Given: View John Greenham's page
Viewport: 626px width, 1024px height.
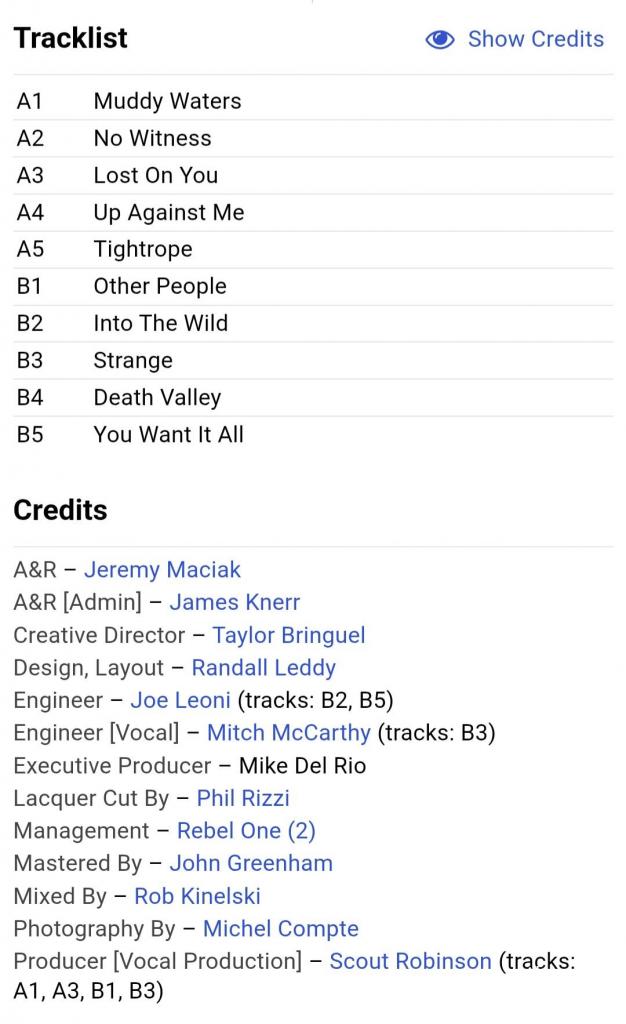Looking at the screenshot, I should [x=251, y=863].
